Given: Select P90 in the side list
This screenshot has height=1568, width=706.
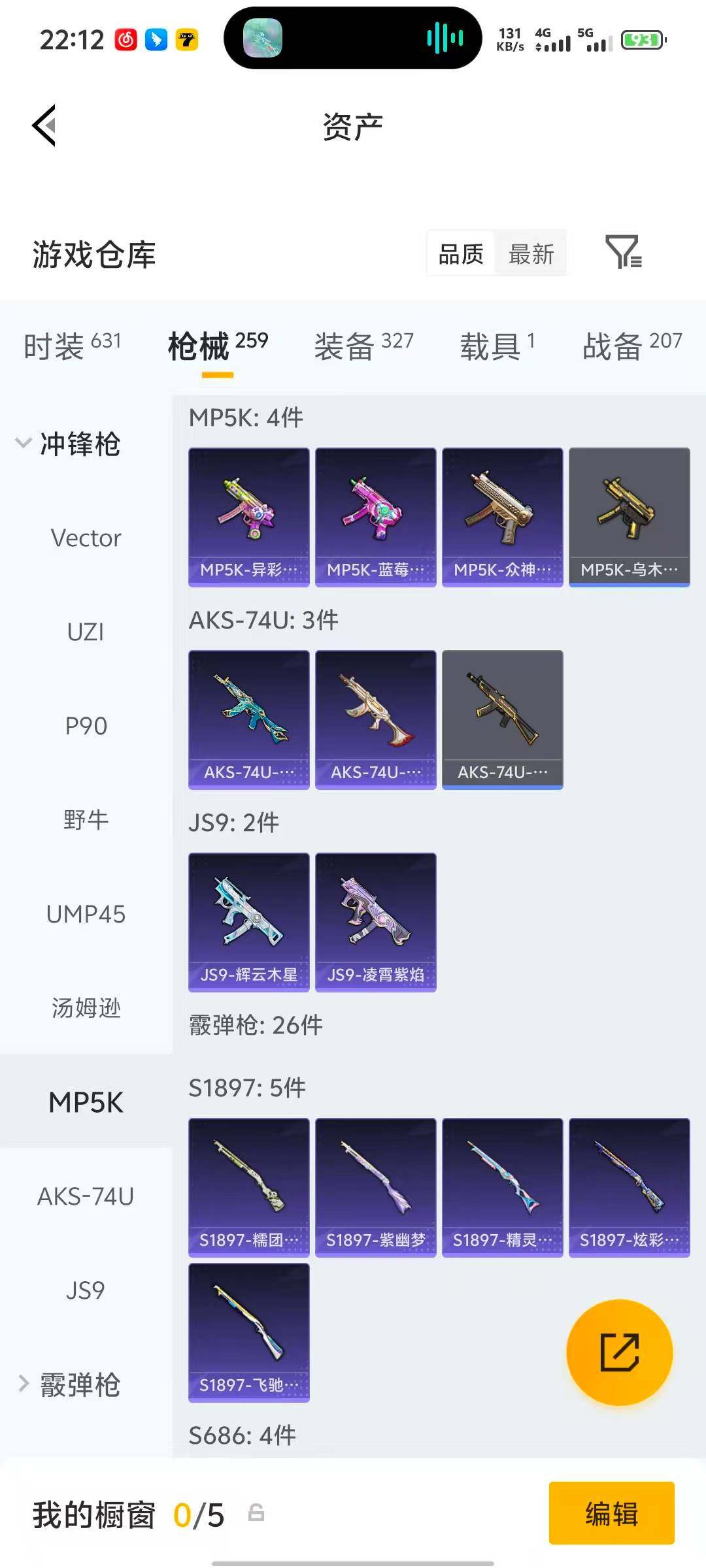Looking at the screenshot, I should pos(86,727).
